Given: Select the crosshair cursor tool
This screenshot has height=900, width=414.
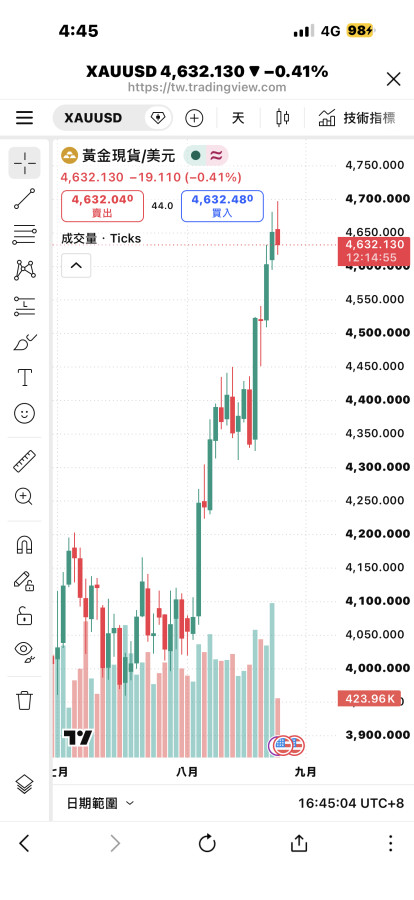Looking at the screenshot, I should [24, 163].
